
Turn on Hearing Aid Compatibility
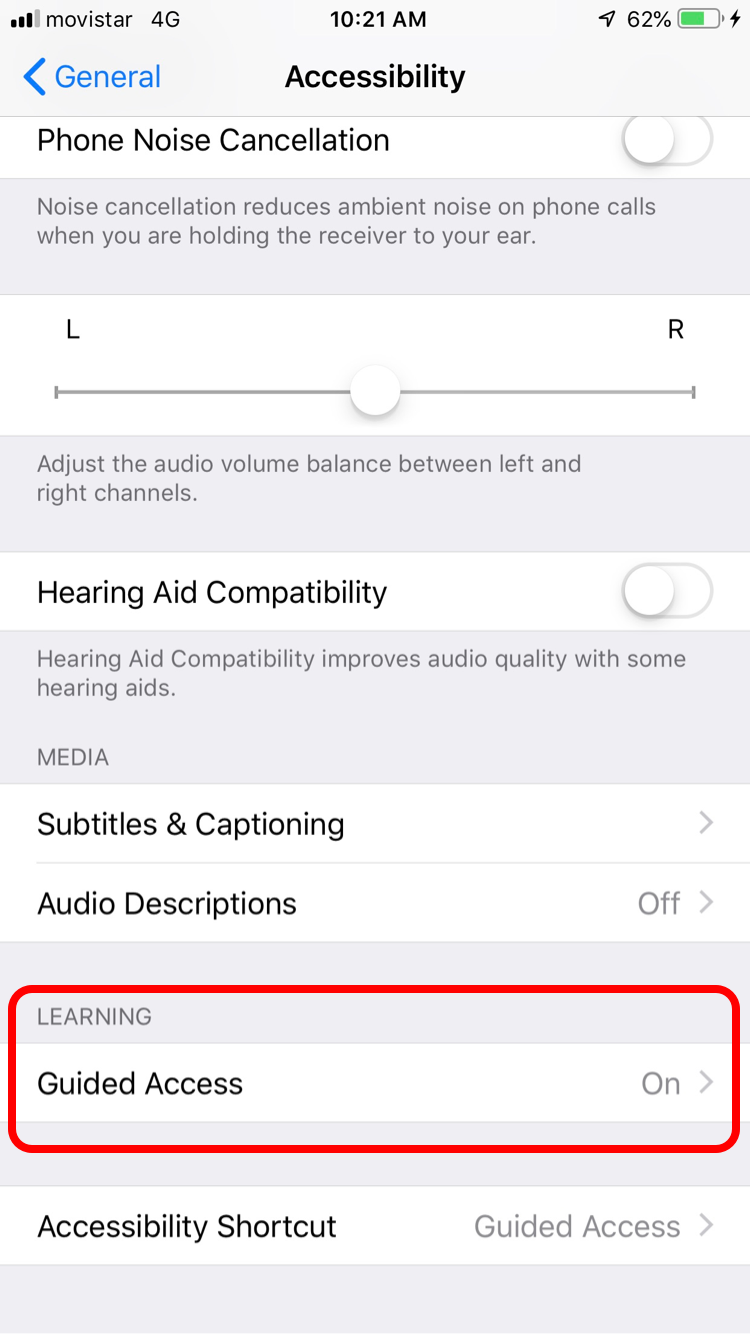(x=668, y=592)
